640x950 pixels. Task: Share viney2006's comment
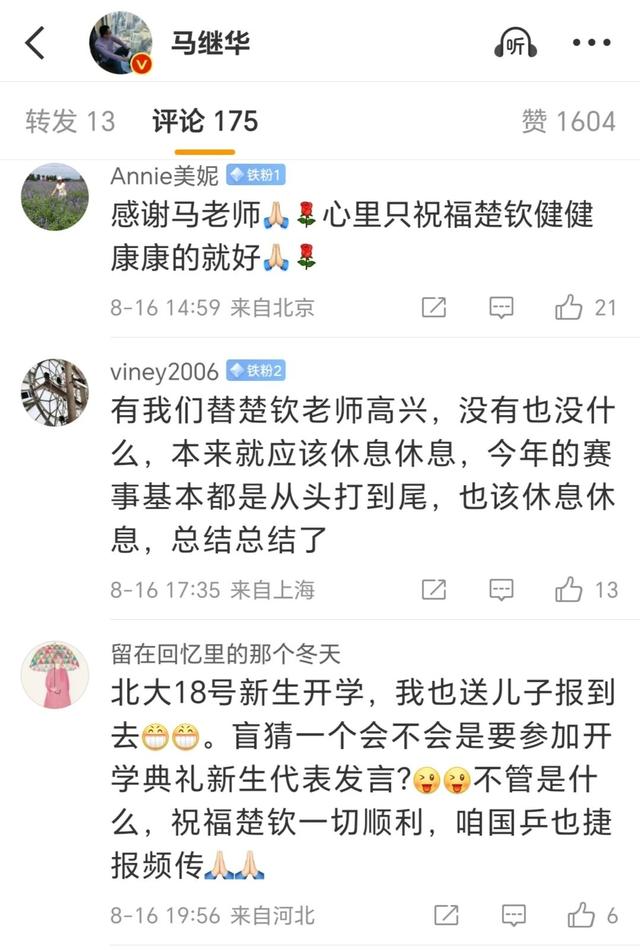pyautogui.click(x=433, y=589)
